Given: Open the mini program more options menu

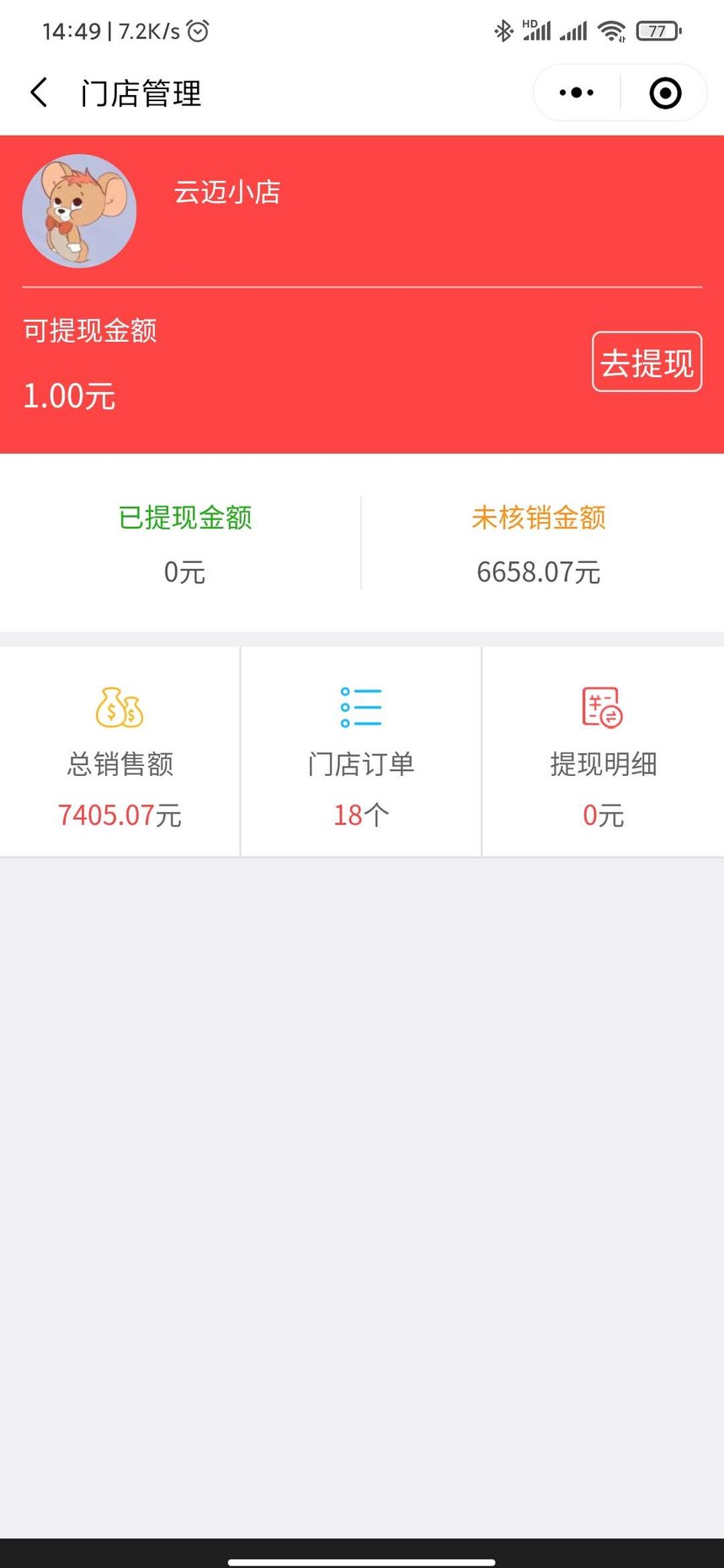Looking at the screenshot, I should click(577, 93).
